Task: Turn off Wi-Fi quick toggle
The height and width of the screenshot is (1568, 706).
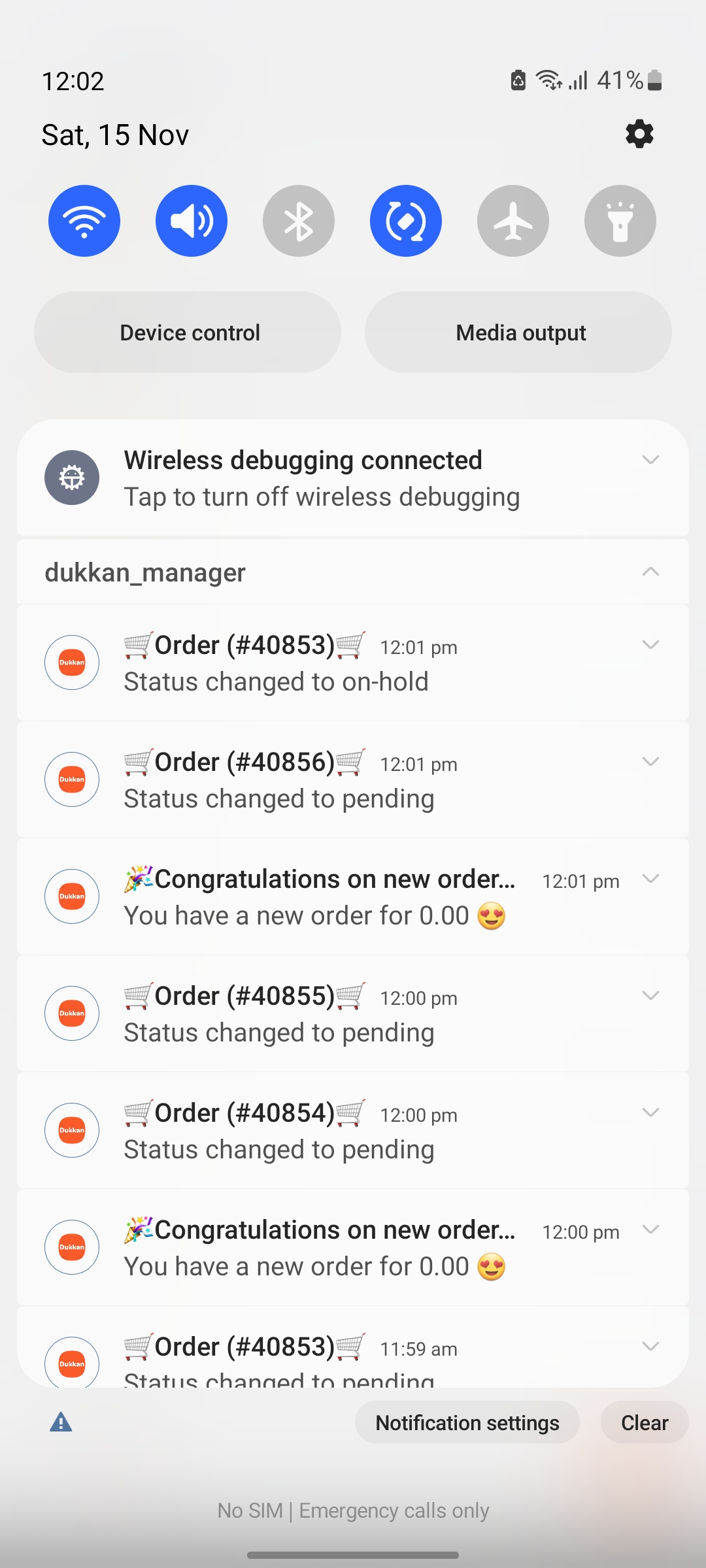Action: [x=84, y=221]
